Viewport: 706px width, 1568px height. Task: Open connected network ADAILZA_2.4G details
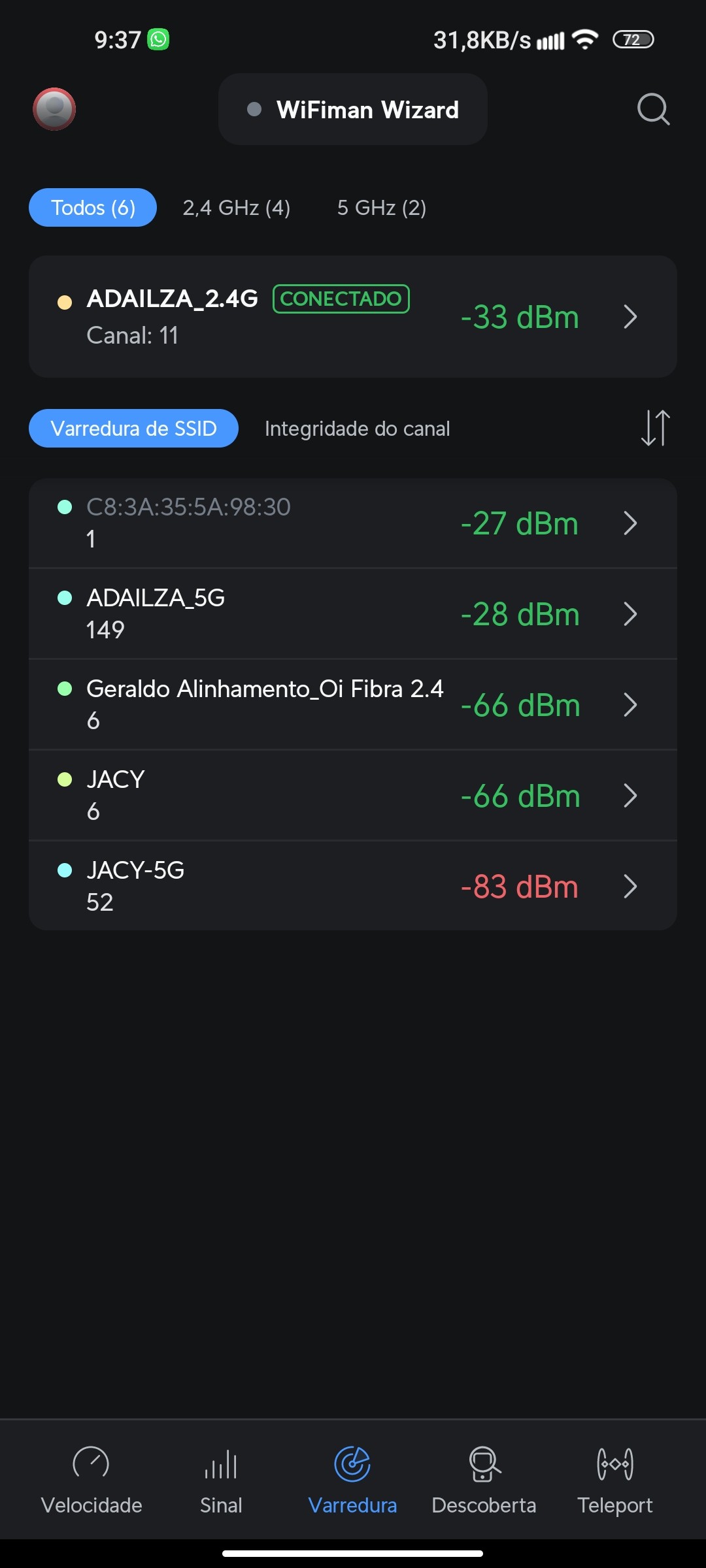[x=352, y=317]
